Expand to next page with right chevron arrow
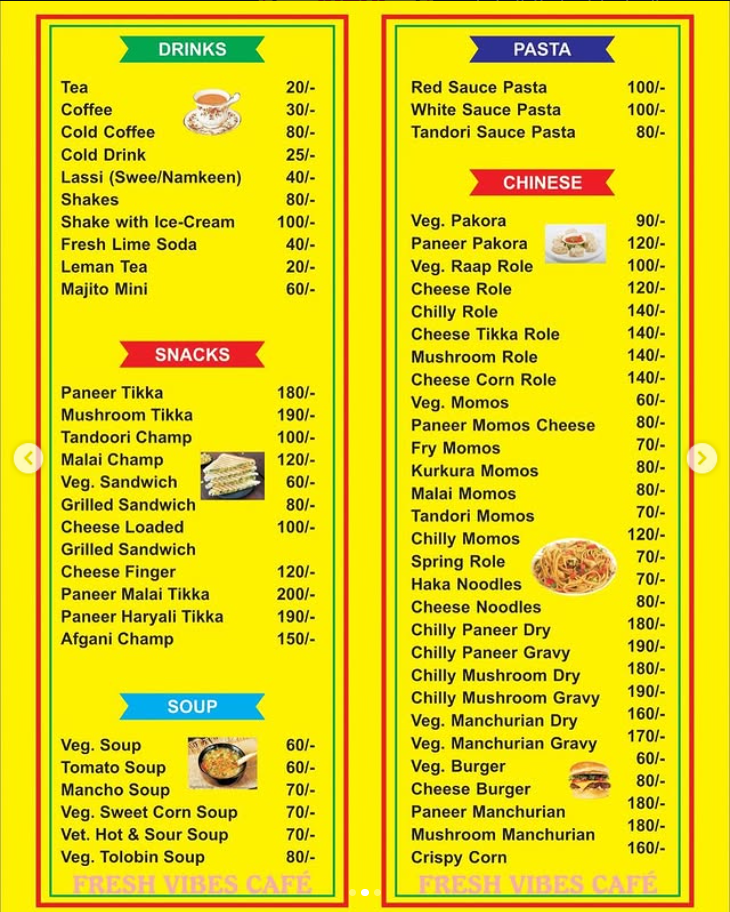 [x=701, y=457]
